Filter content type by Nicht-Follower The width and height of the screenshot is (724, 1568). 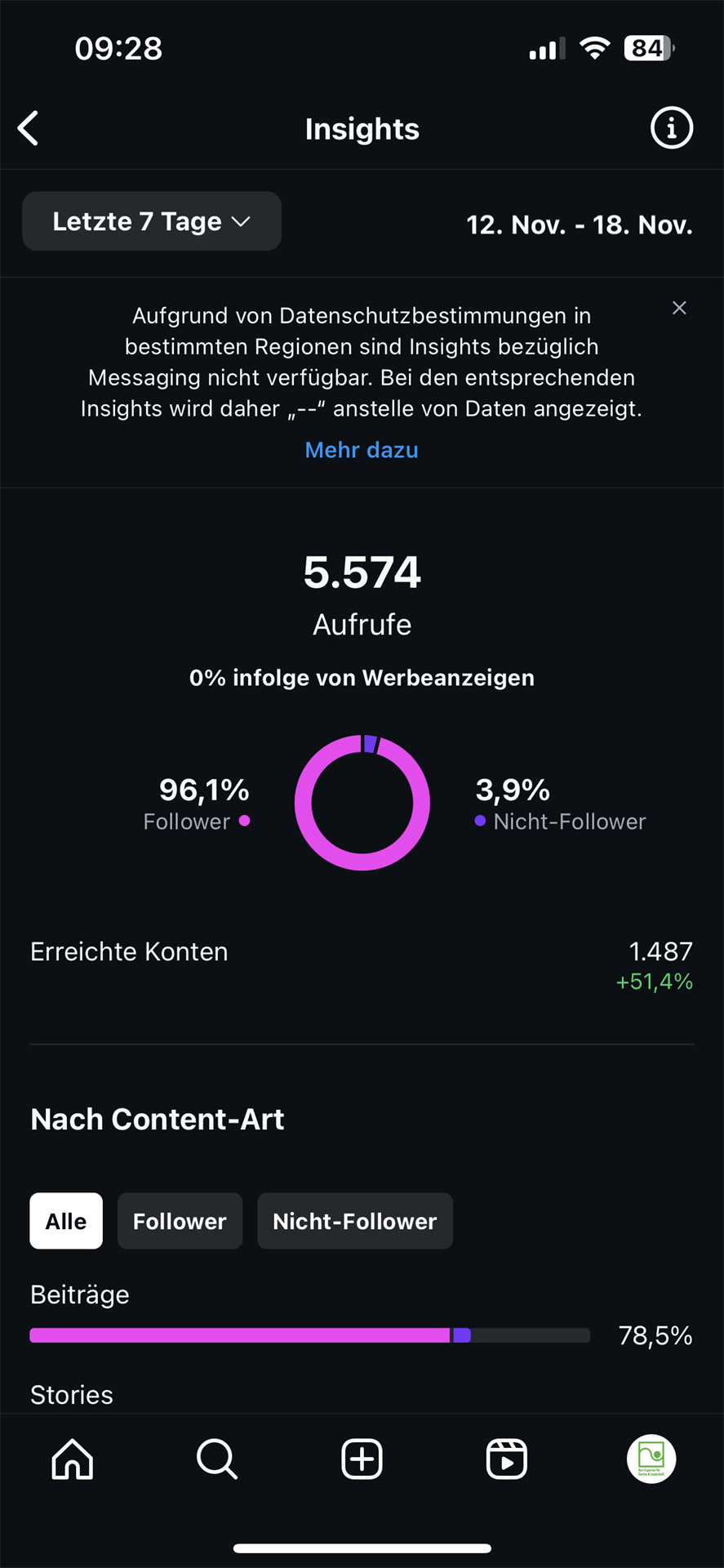pyautogui.click(x=355, y=1221)
